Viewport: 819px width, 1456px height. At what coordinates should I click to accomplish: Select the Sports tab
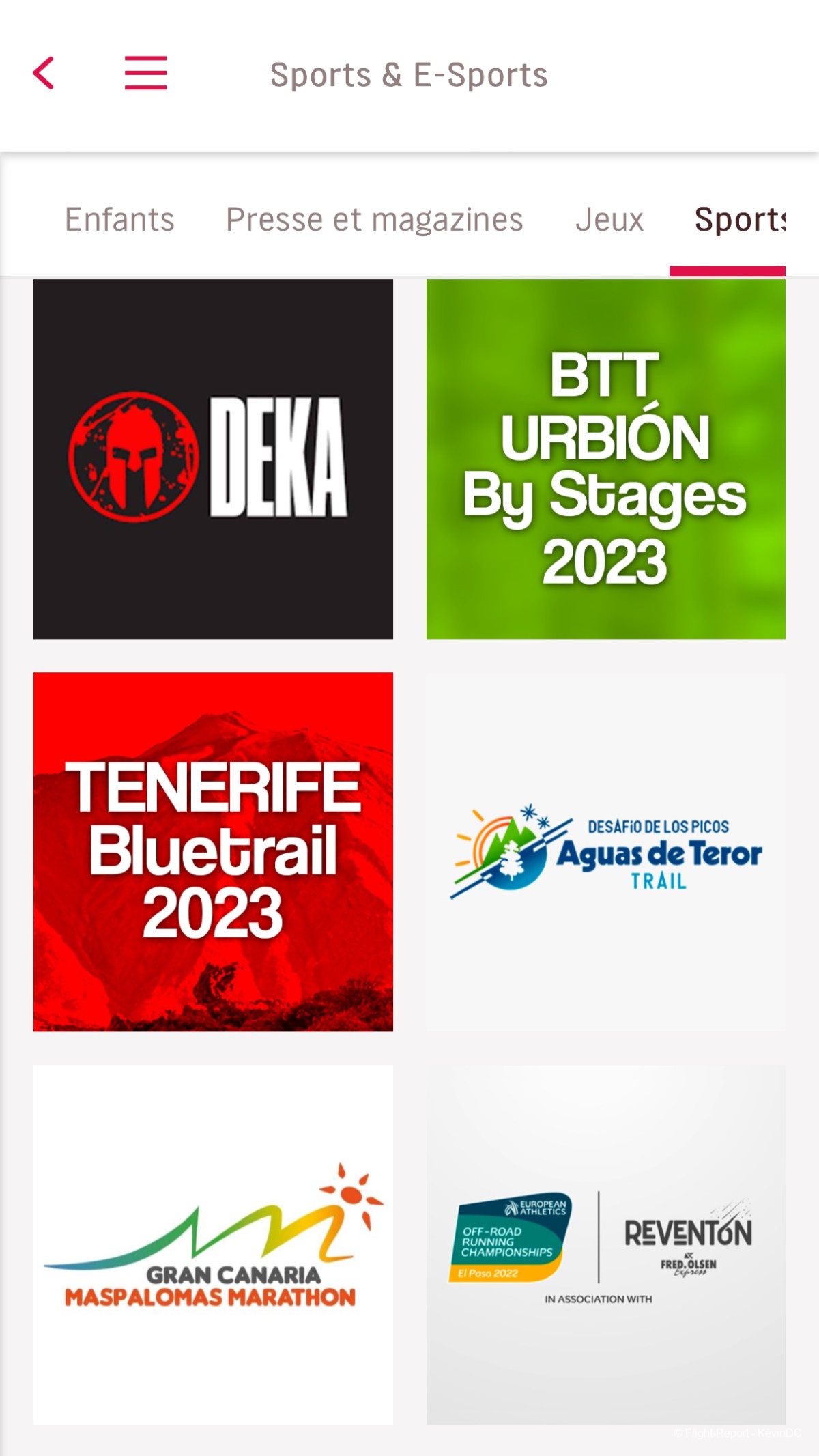[738, 220]
